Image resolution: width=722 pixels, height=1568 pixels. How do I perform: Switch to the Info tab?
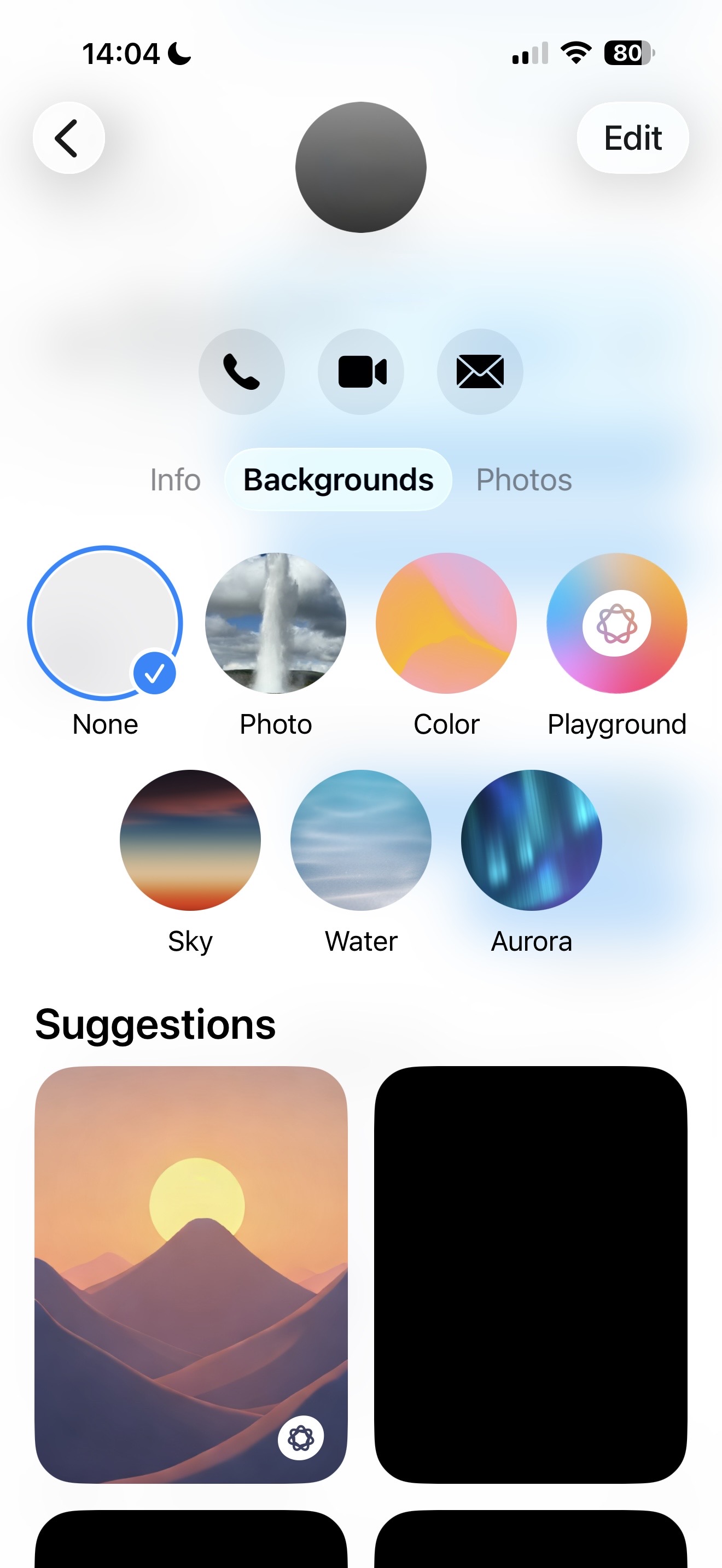[x=176, y=479]
